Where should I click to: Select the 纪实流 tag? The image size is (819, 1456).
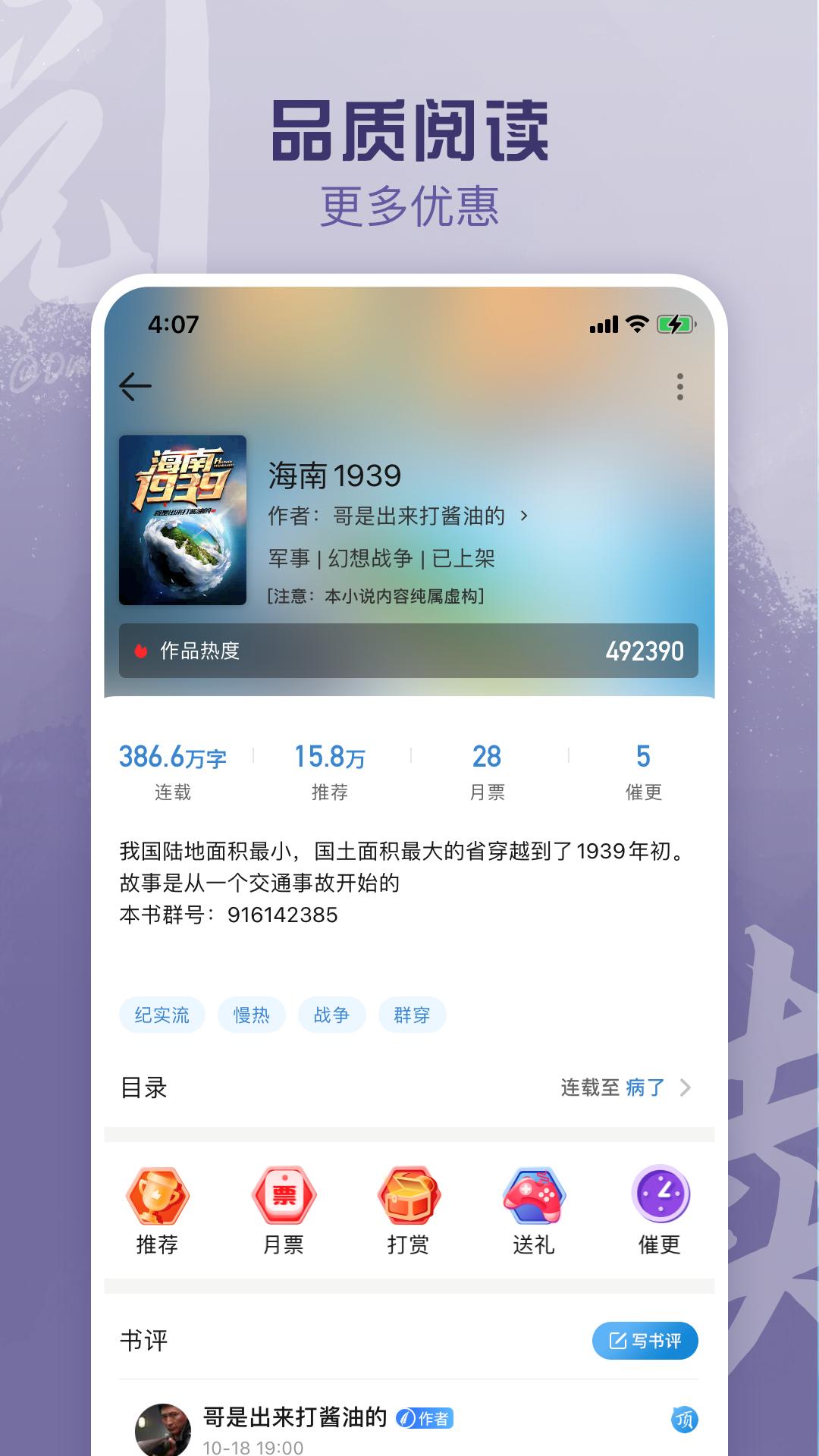point(162,1015)
